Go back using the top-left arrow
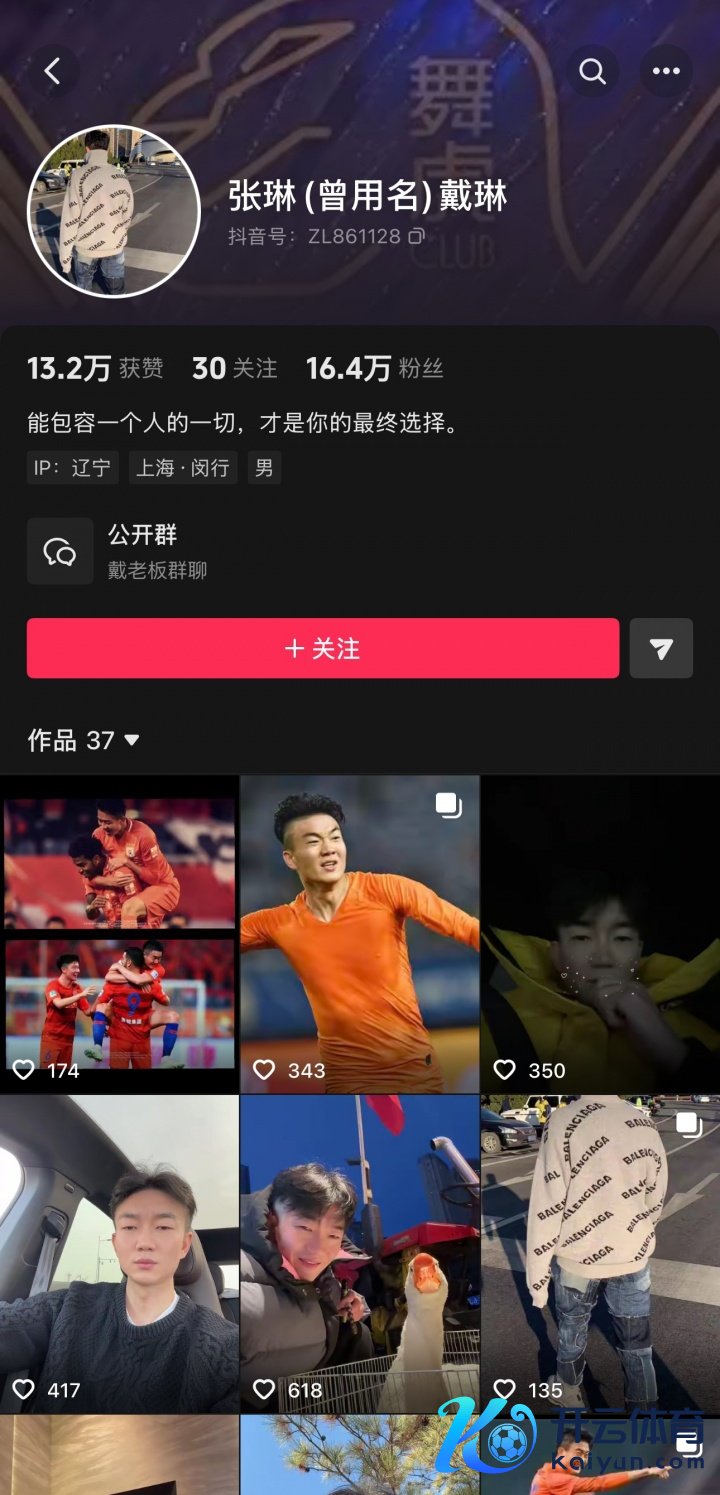This screenshot has width=720, height=1495. pos(53,71)
